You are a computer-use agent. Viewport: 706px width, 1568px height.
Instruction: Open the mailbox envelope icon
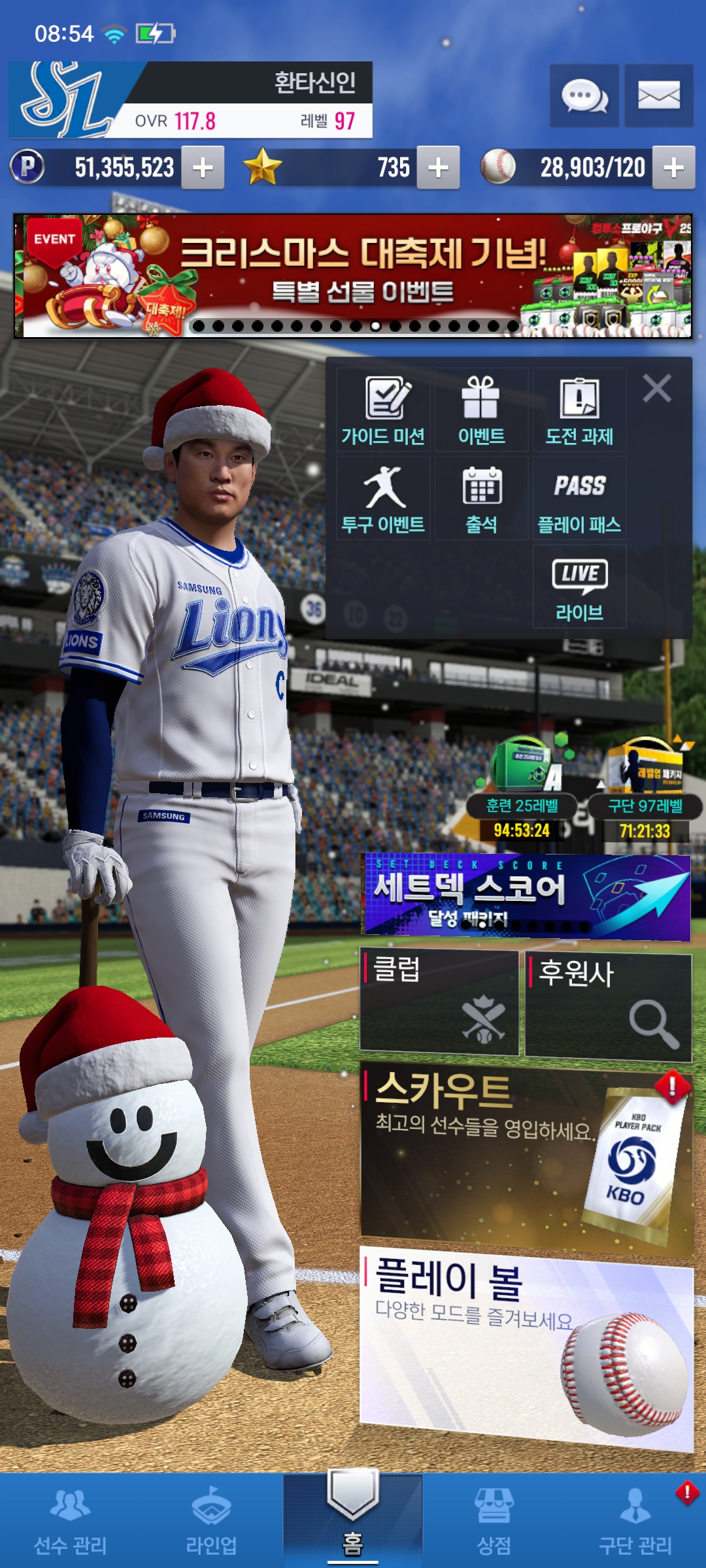[x=658, y=96]
